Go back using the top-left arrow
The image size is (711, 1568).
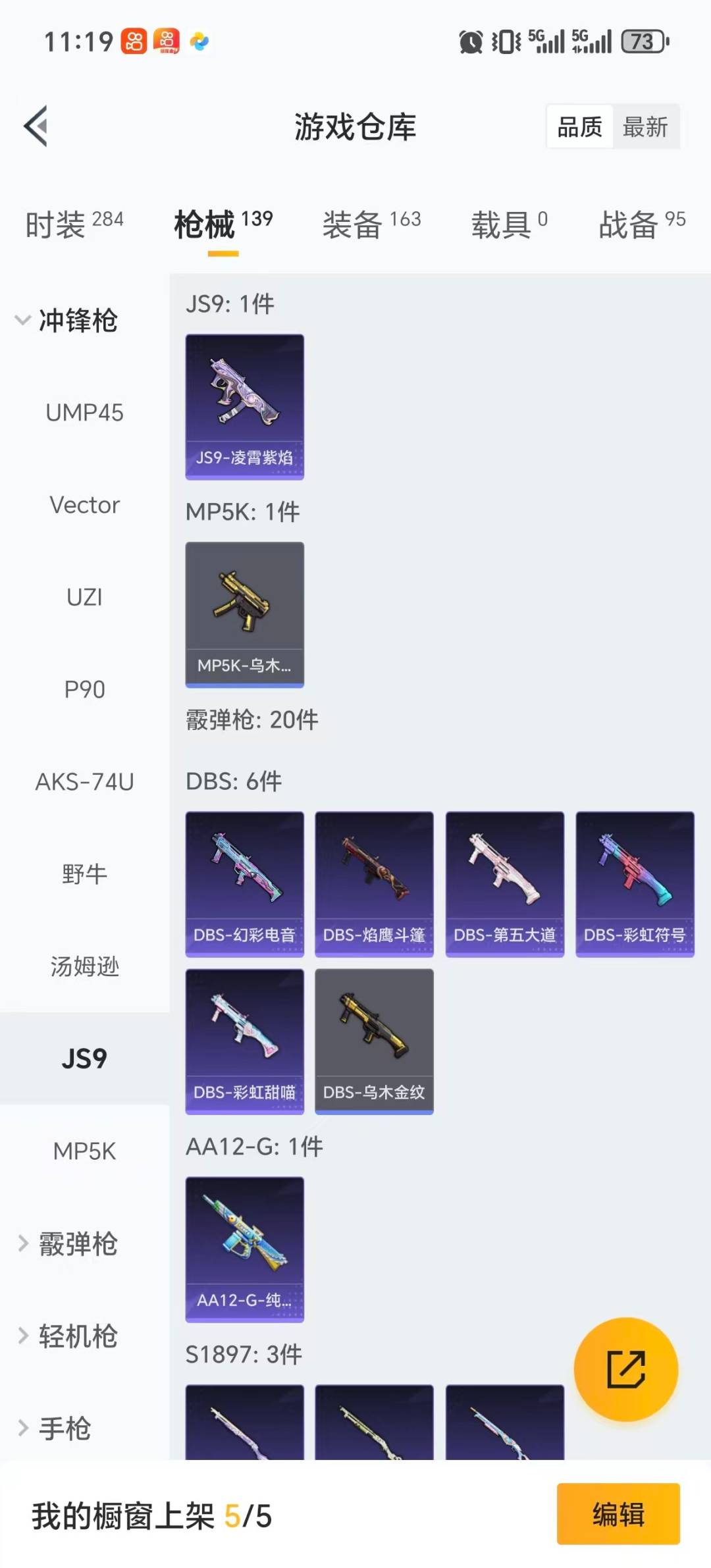(x=36, y=126)
